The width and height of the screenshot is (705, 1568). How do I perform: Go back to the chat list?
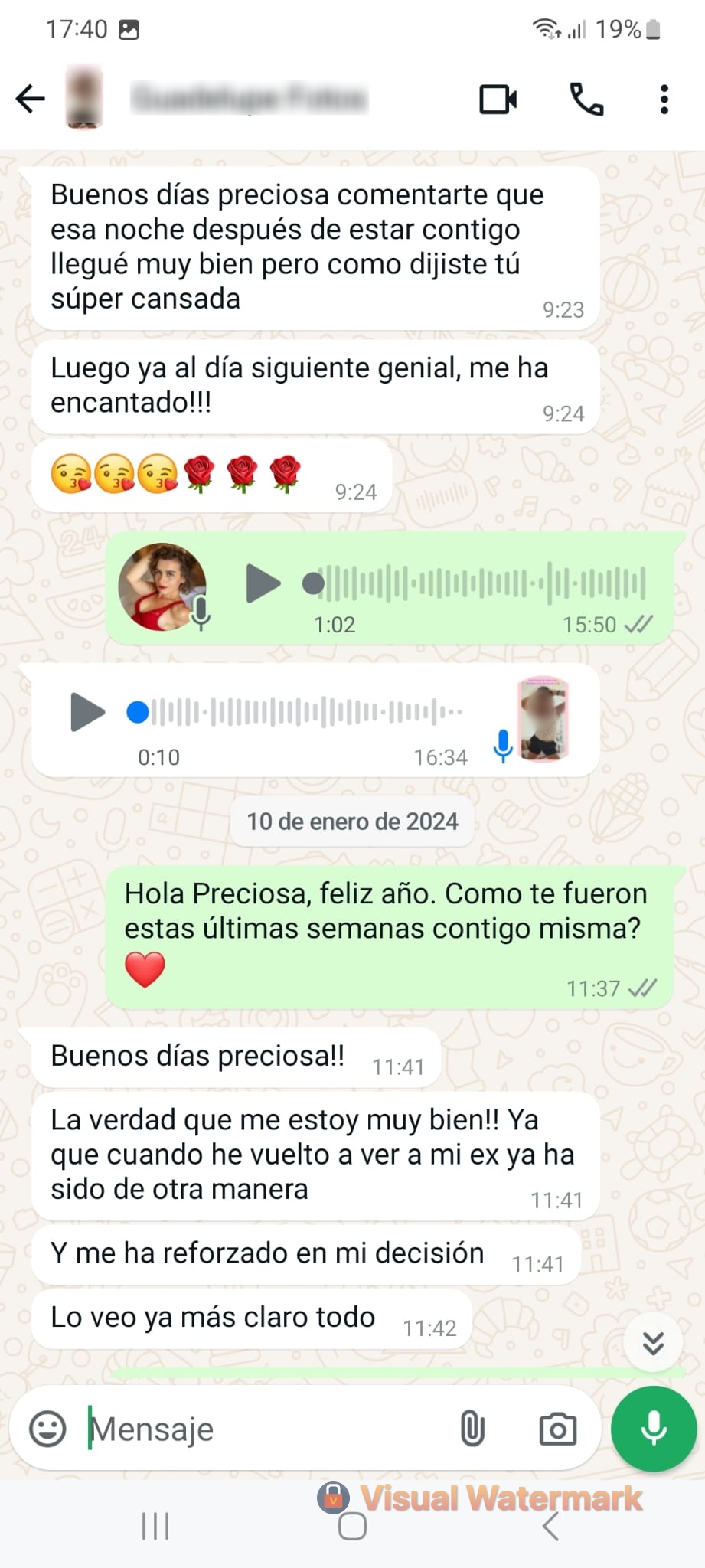point(31,99)
